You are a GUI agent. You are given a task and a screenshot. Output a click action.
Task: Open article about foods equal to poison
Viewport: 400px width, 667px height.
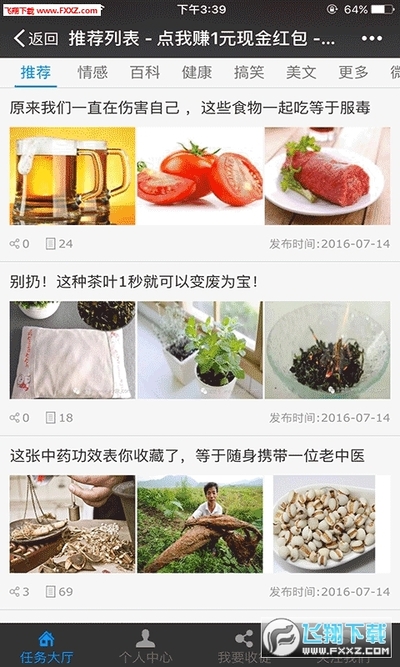pos(190,108)
